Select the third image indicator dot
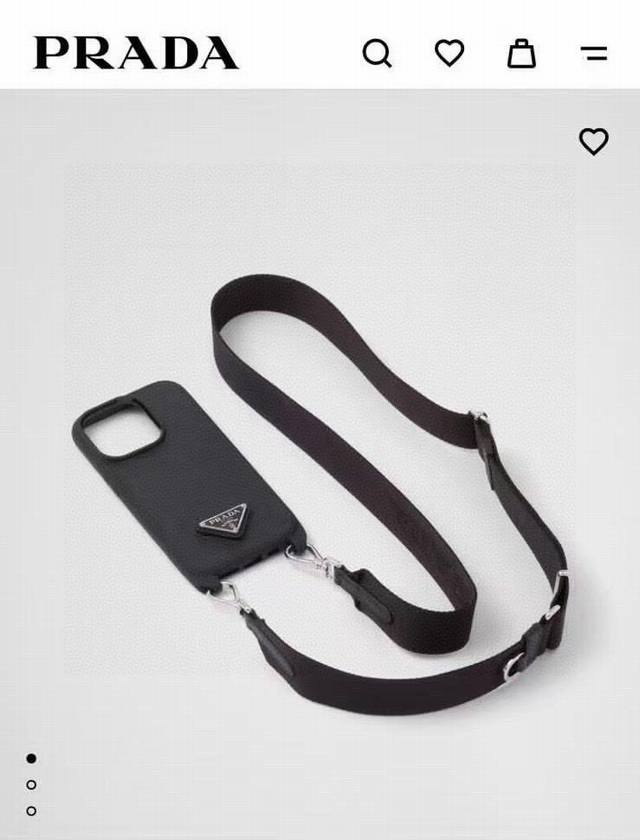 coord(31,810)
